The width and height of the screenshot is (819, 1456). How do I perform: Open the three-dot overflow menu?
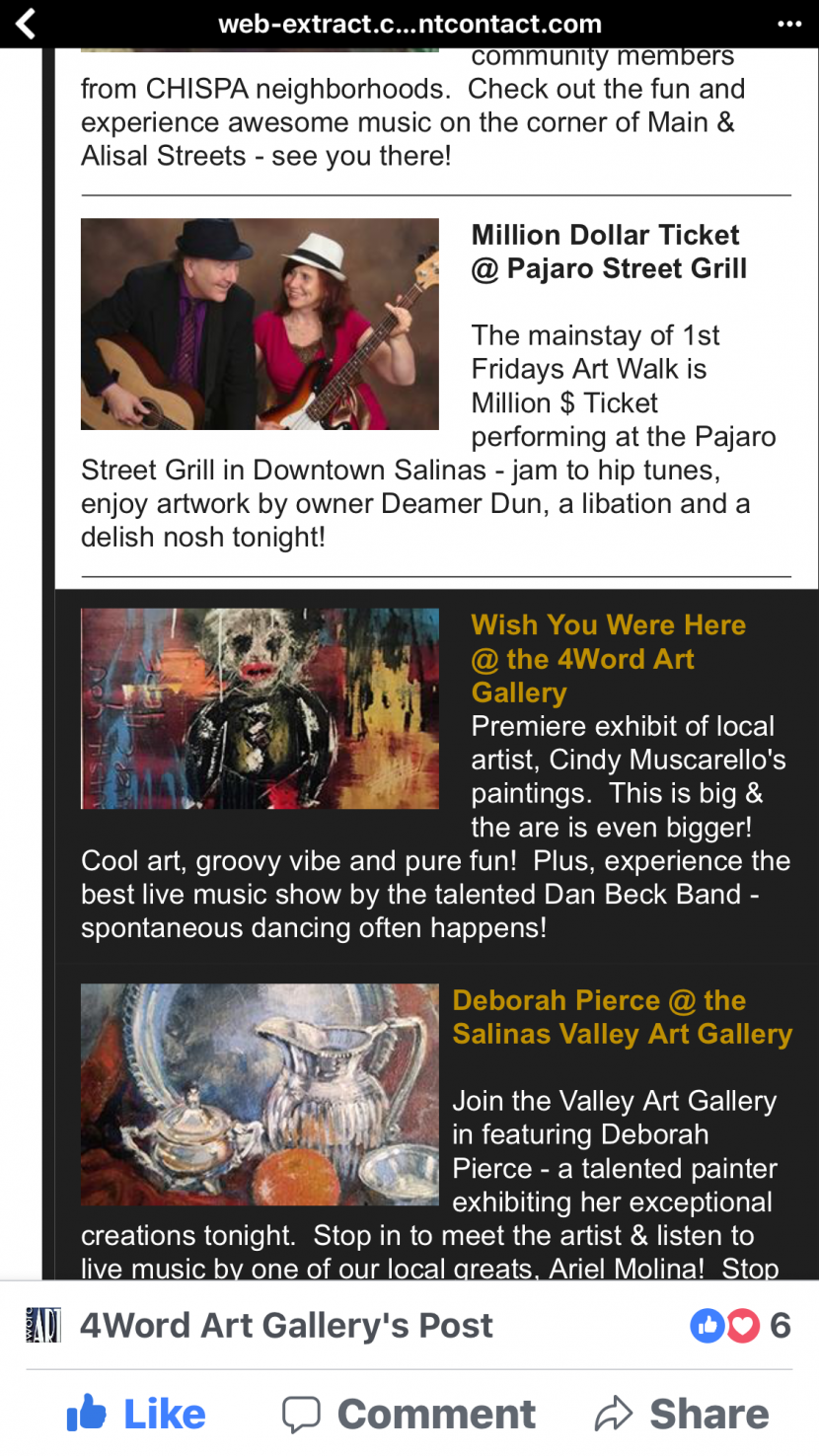pos(789,24)
